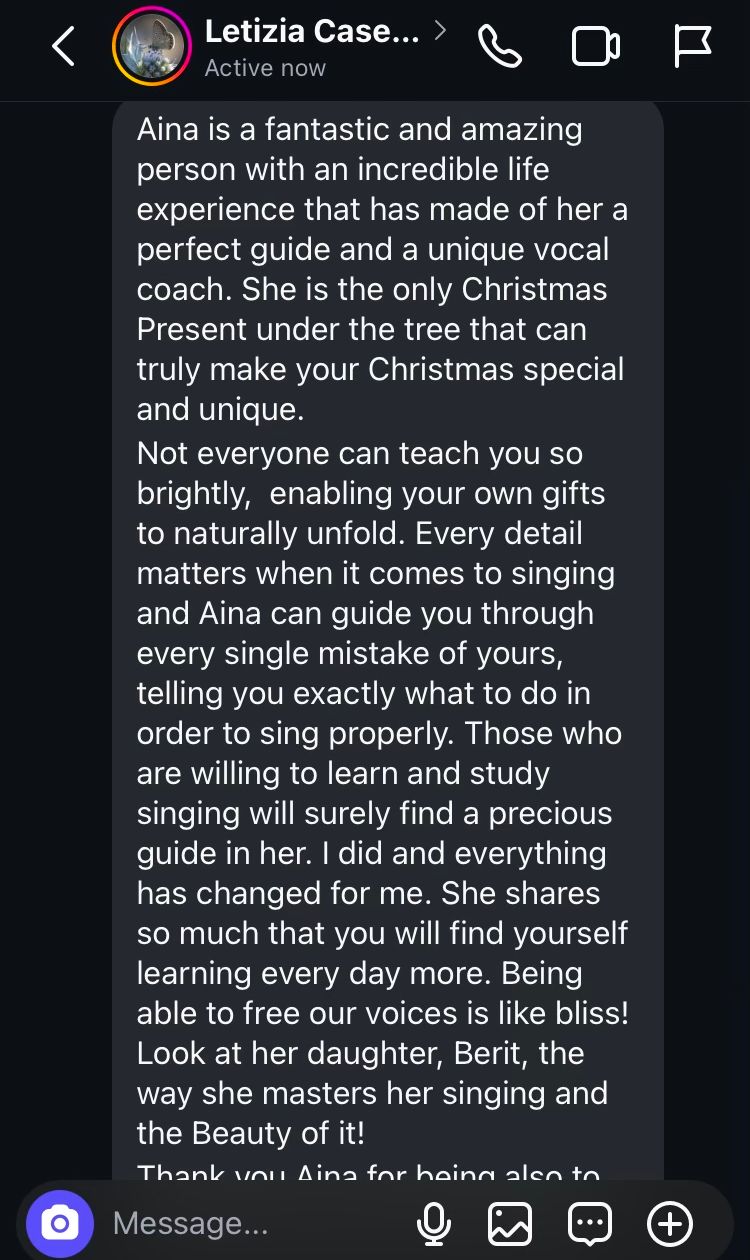Open Letizia's profile picture
Image resolution: width=750 pixels, height=1260 pixels.
point(152,47)
